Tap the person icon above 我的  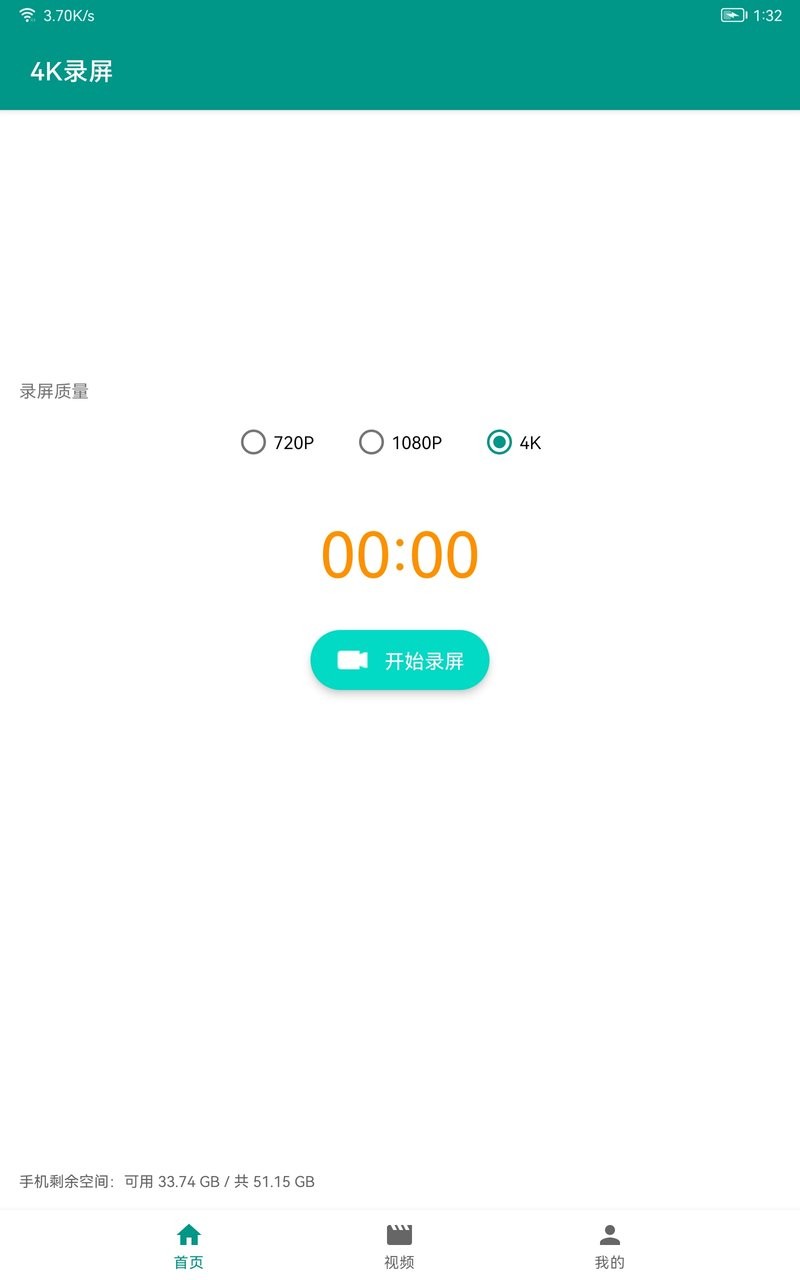(609, 1234)
